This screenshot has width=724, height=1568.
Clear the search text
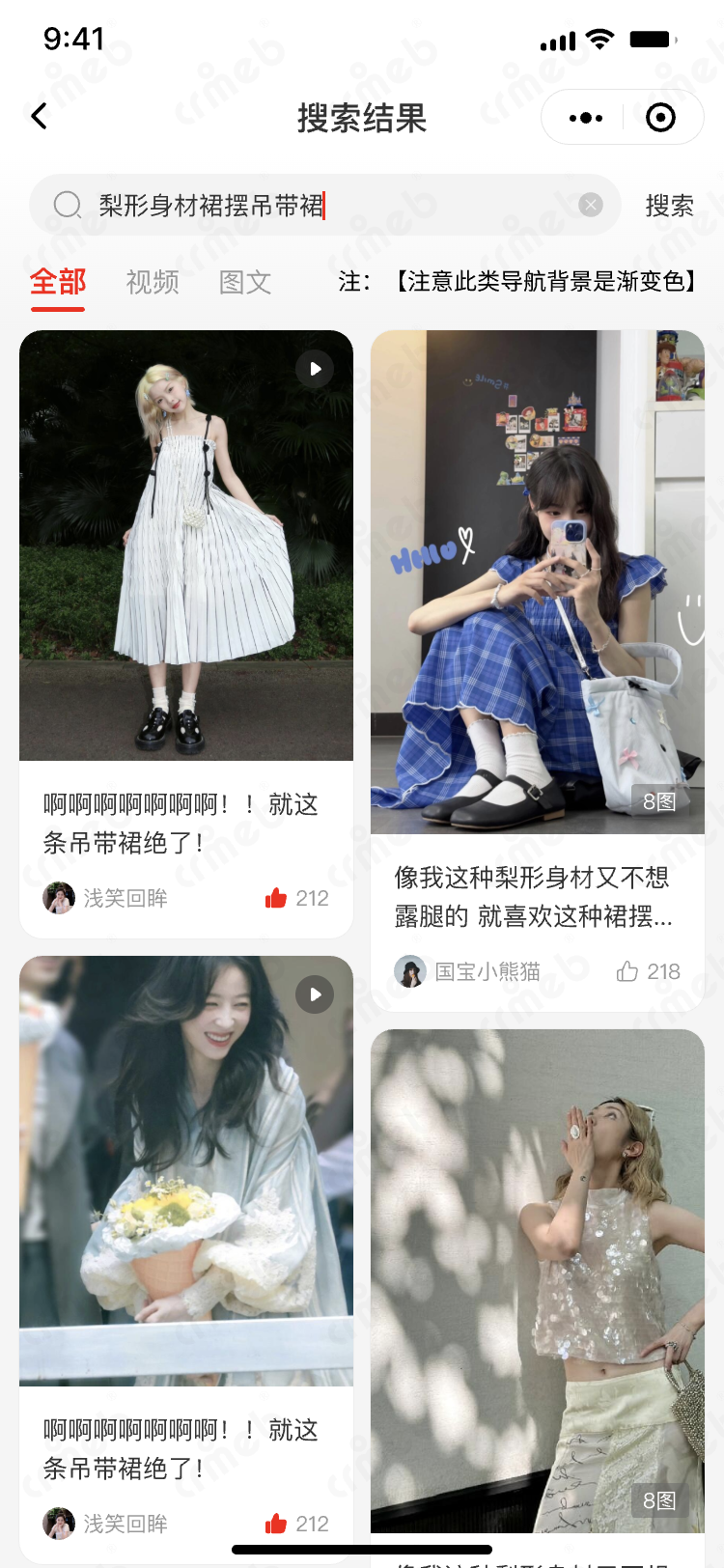[x=591, y=205]
